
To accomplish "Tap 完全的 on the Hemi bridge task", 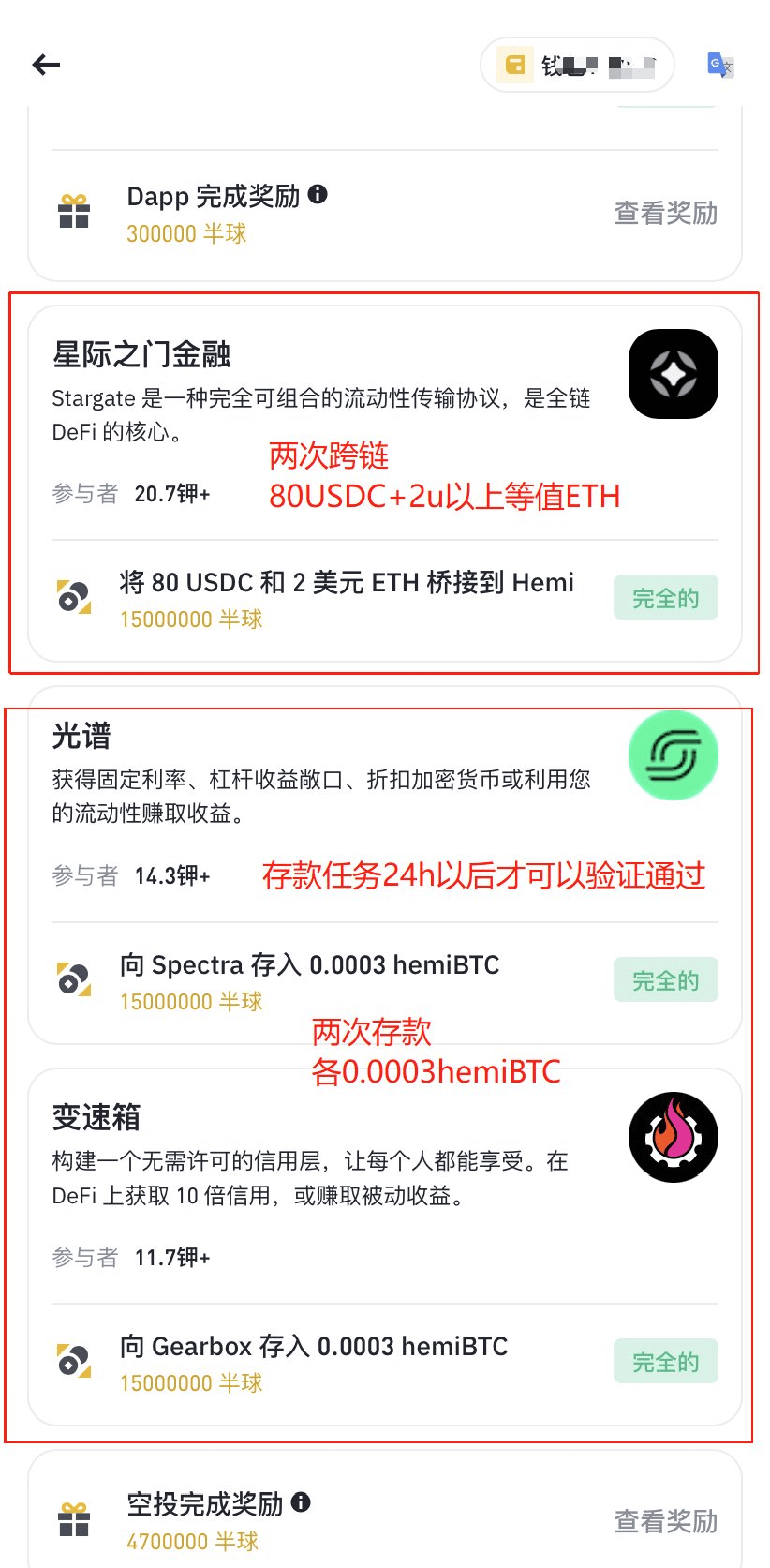I will pyautogui.click(x=665, y=598).
